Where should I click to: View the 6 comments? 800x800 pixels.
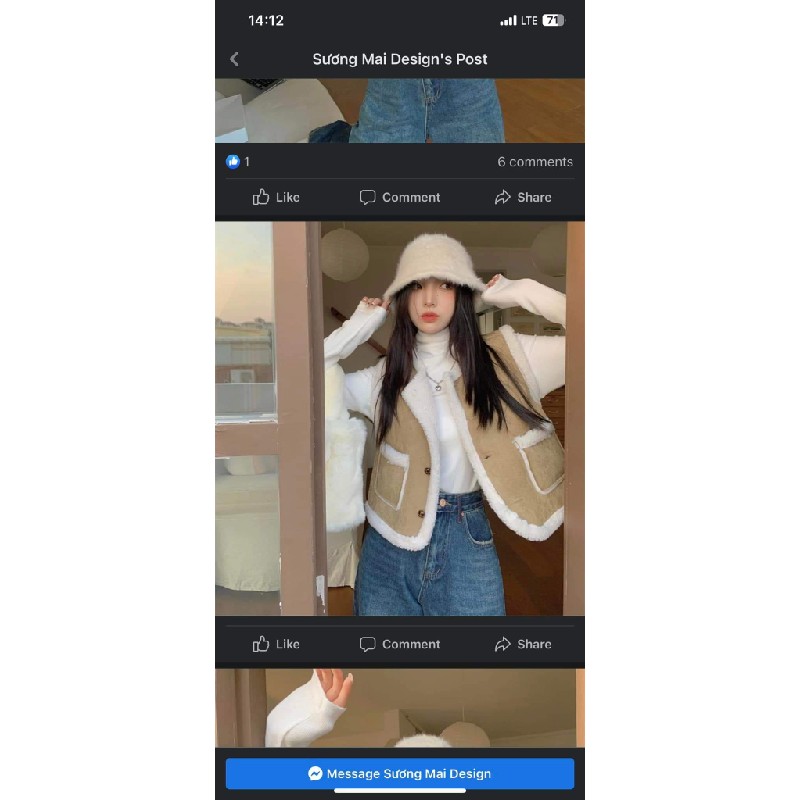[535, 162]
